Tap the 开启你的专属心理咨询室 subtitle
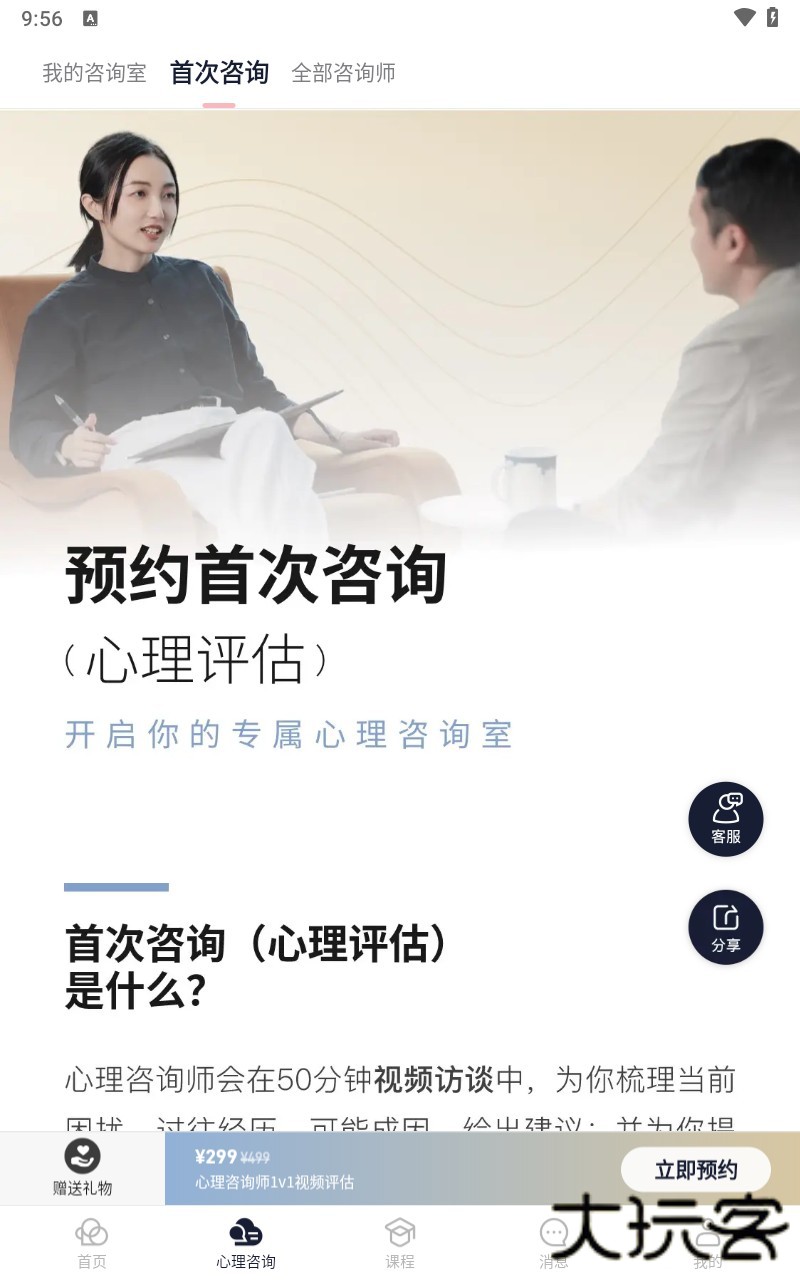 point(290,734)
